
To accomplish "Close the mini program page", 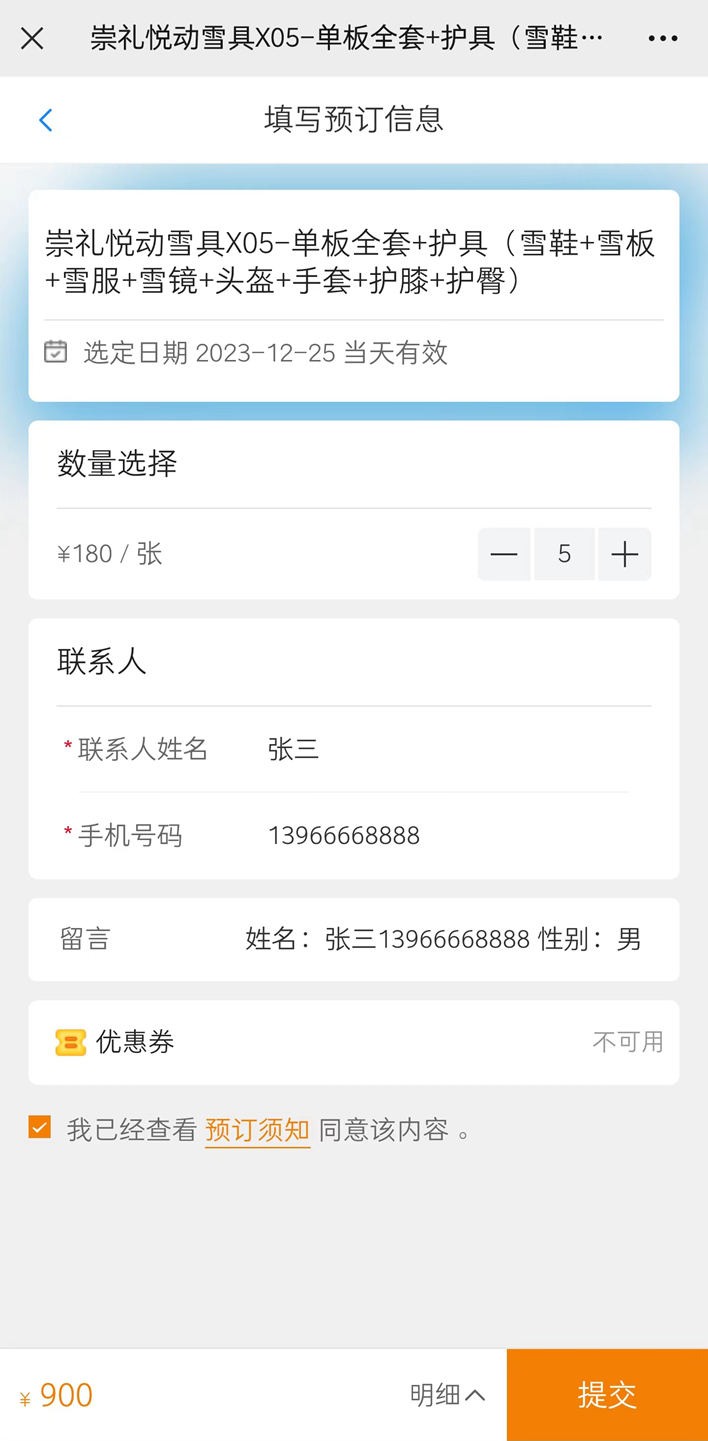I will [32, 38].
